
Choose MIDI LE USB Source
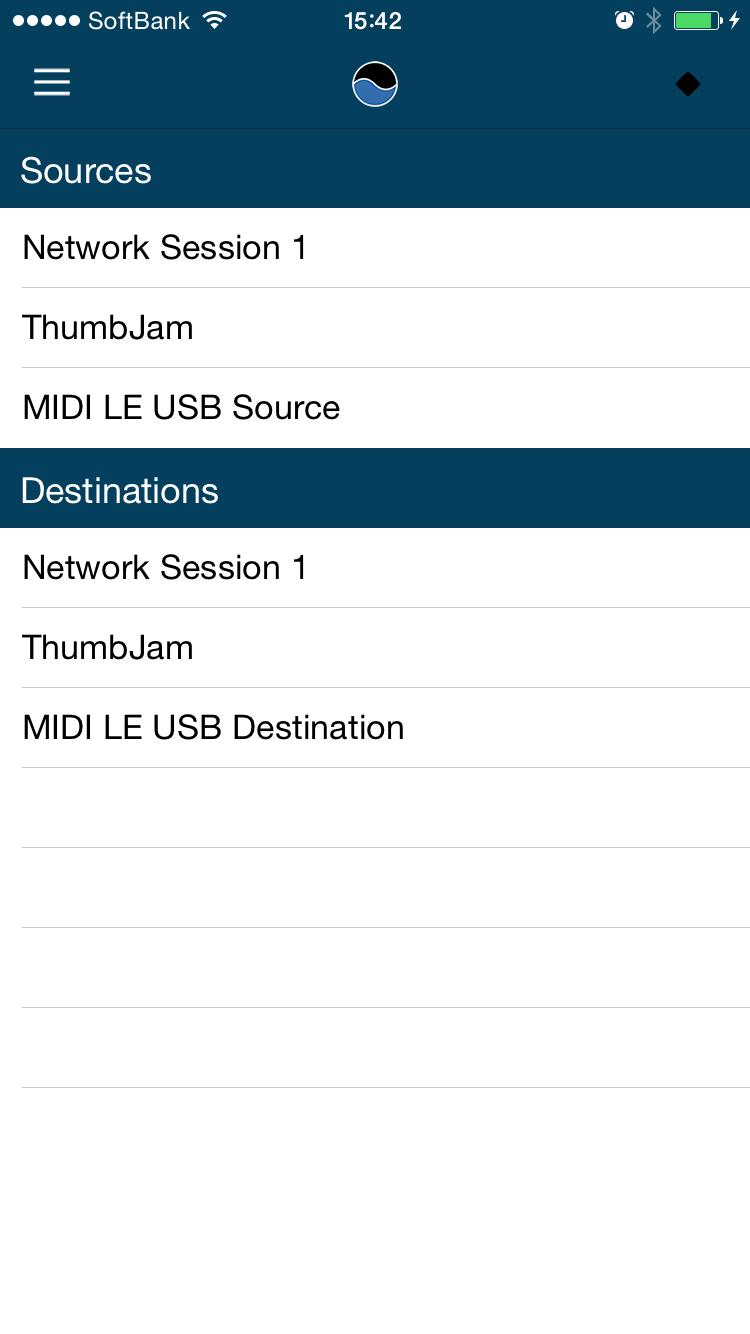(375, 408)
